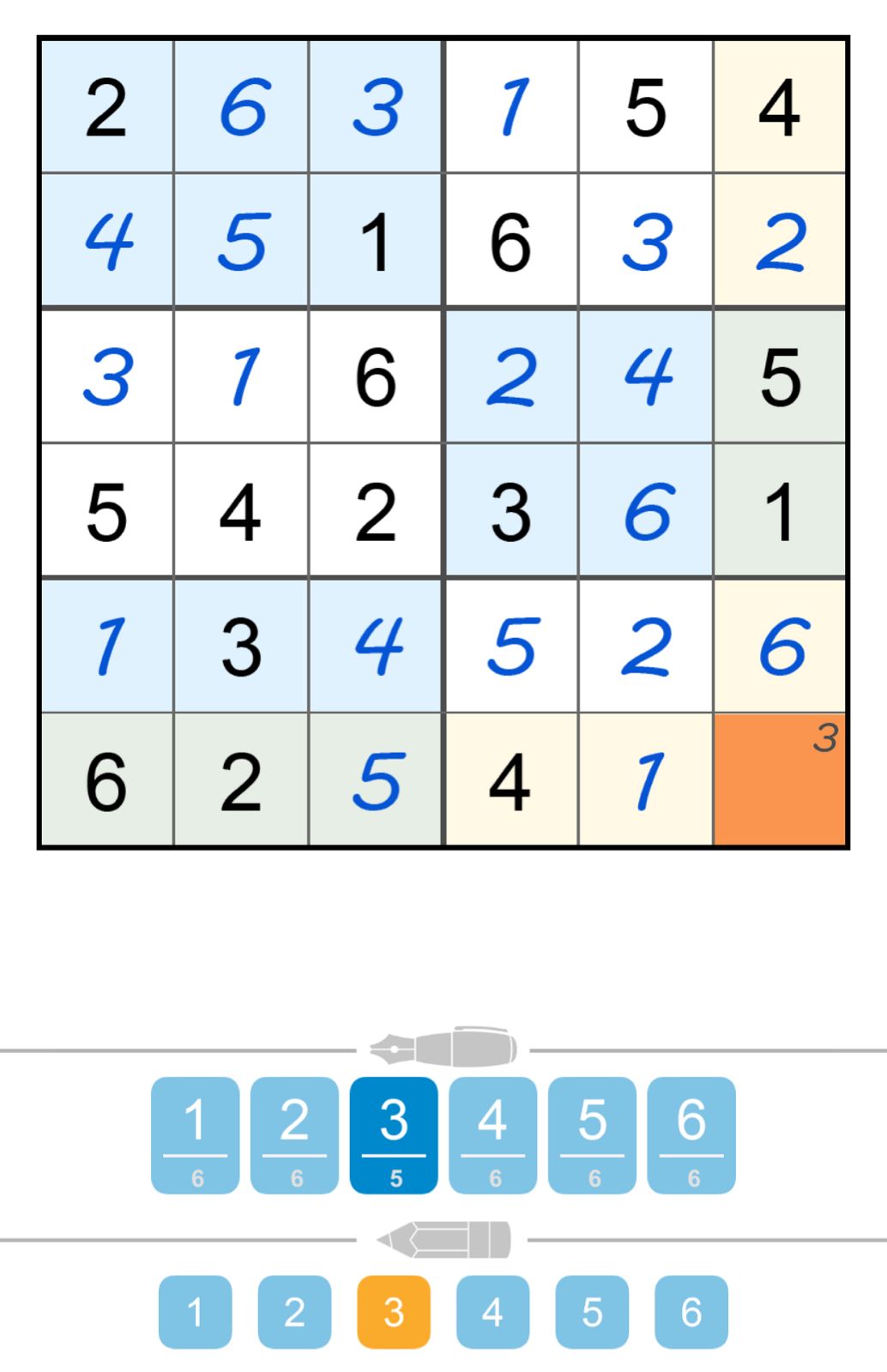Toggle pencil mark 6 selection
887x1372 pixels.
[691, 1310]
